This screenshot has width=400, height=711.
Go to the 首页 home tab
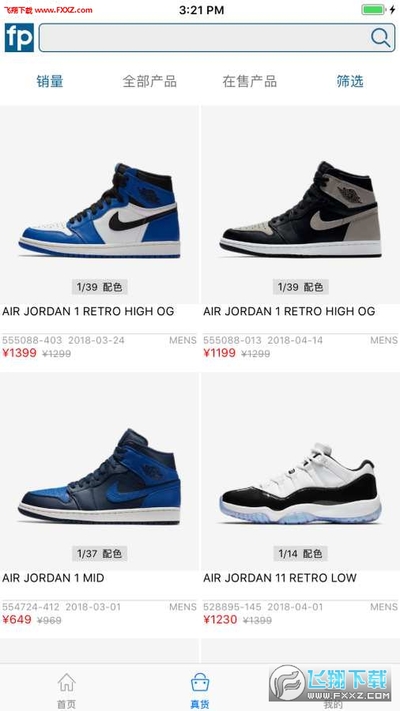[x=66, y=689]
